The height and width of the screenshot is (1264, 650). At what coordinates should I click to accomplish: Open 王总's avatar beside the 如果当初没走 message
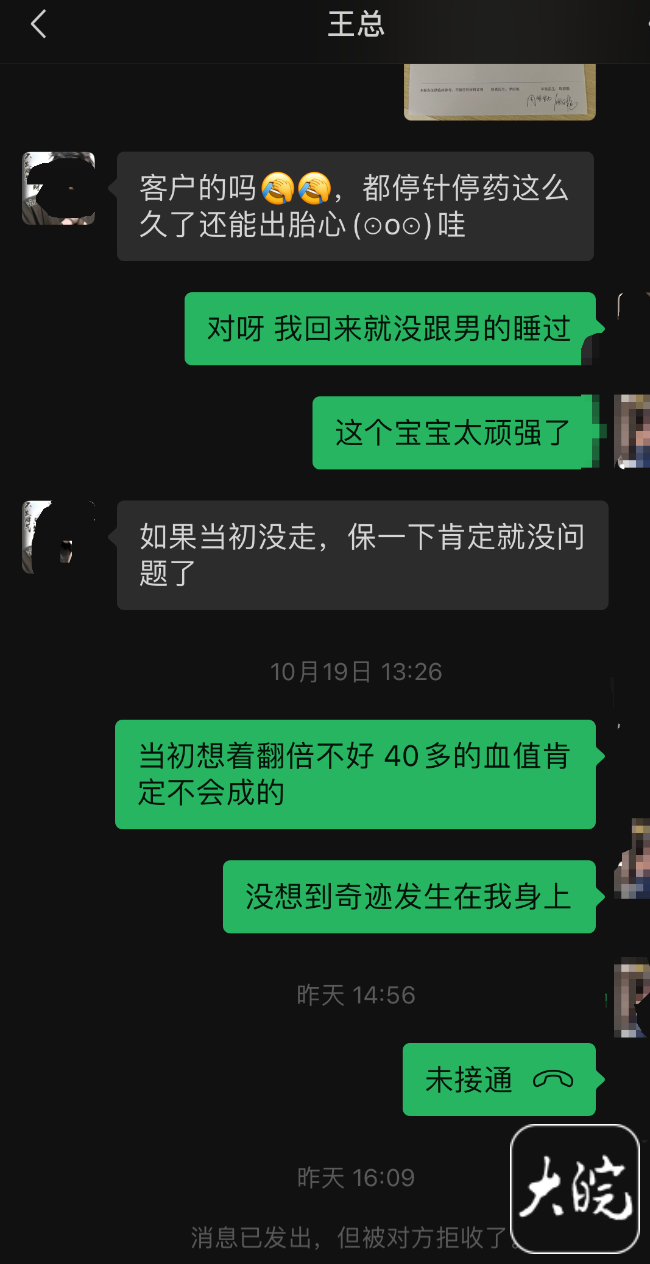click(x=58, y=537)
